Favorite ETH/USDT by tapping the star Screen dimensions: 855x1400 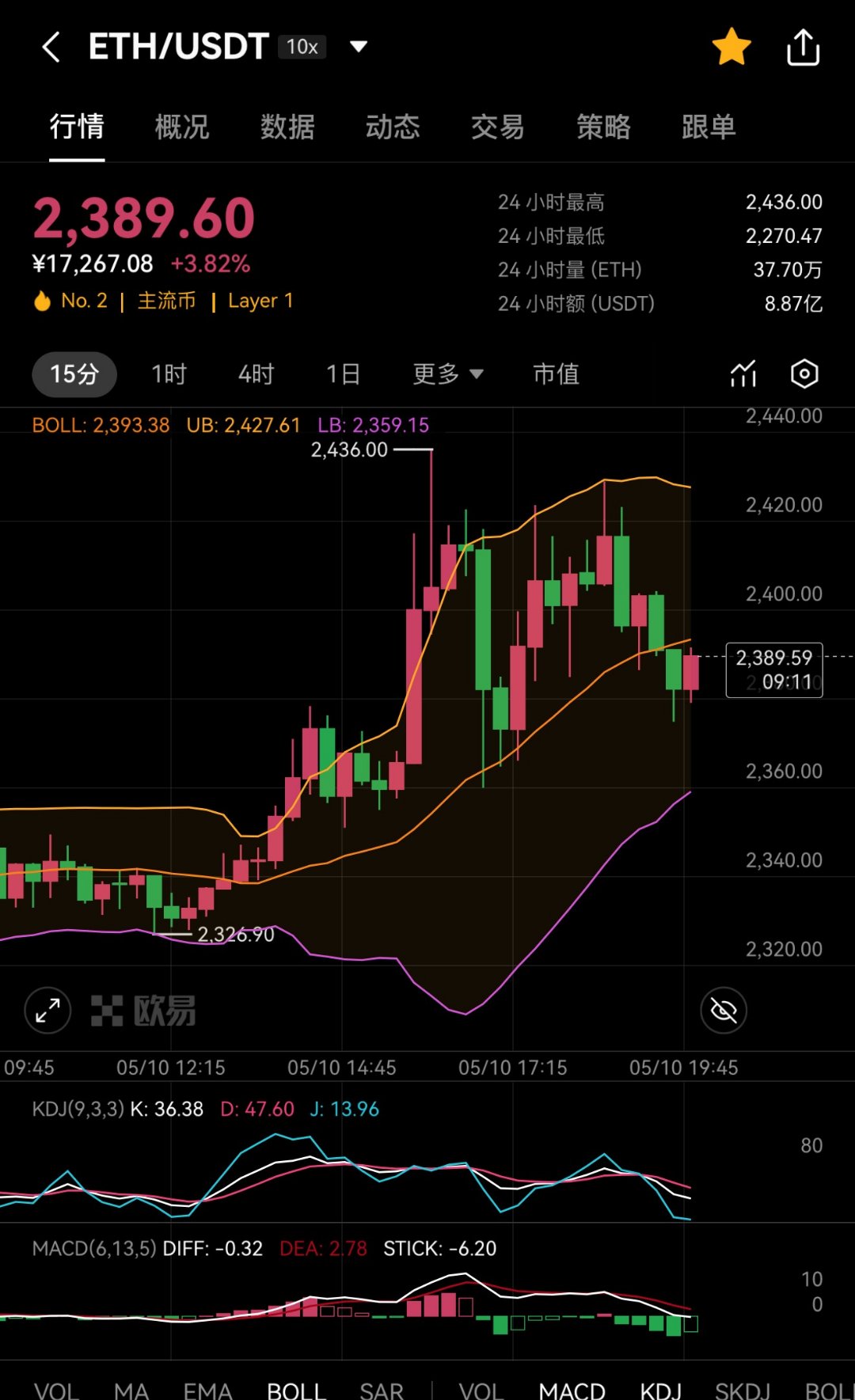(731, 45)
